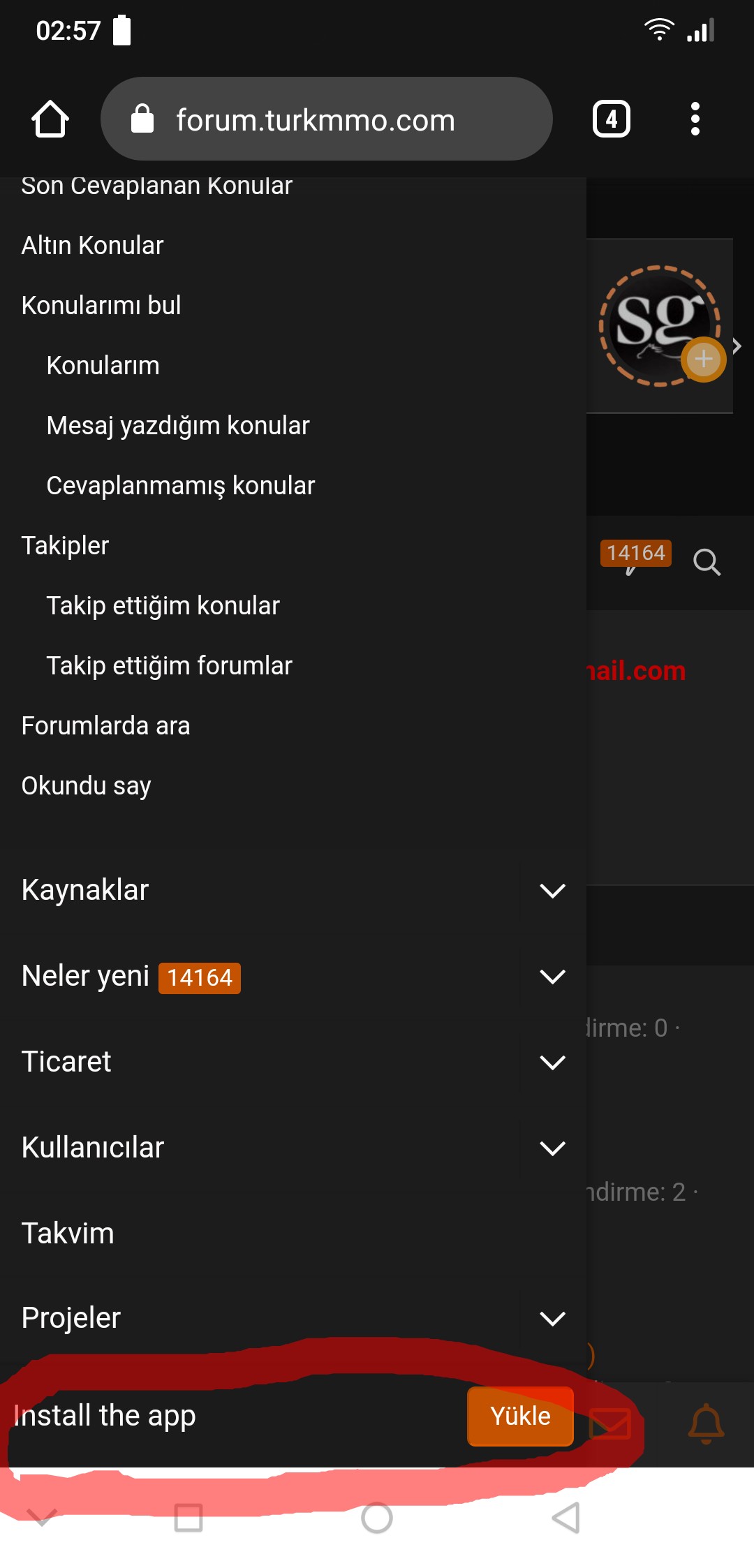
Task: Open the browser tab switcher
Action: point(612,119)
